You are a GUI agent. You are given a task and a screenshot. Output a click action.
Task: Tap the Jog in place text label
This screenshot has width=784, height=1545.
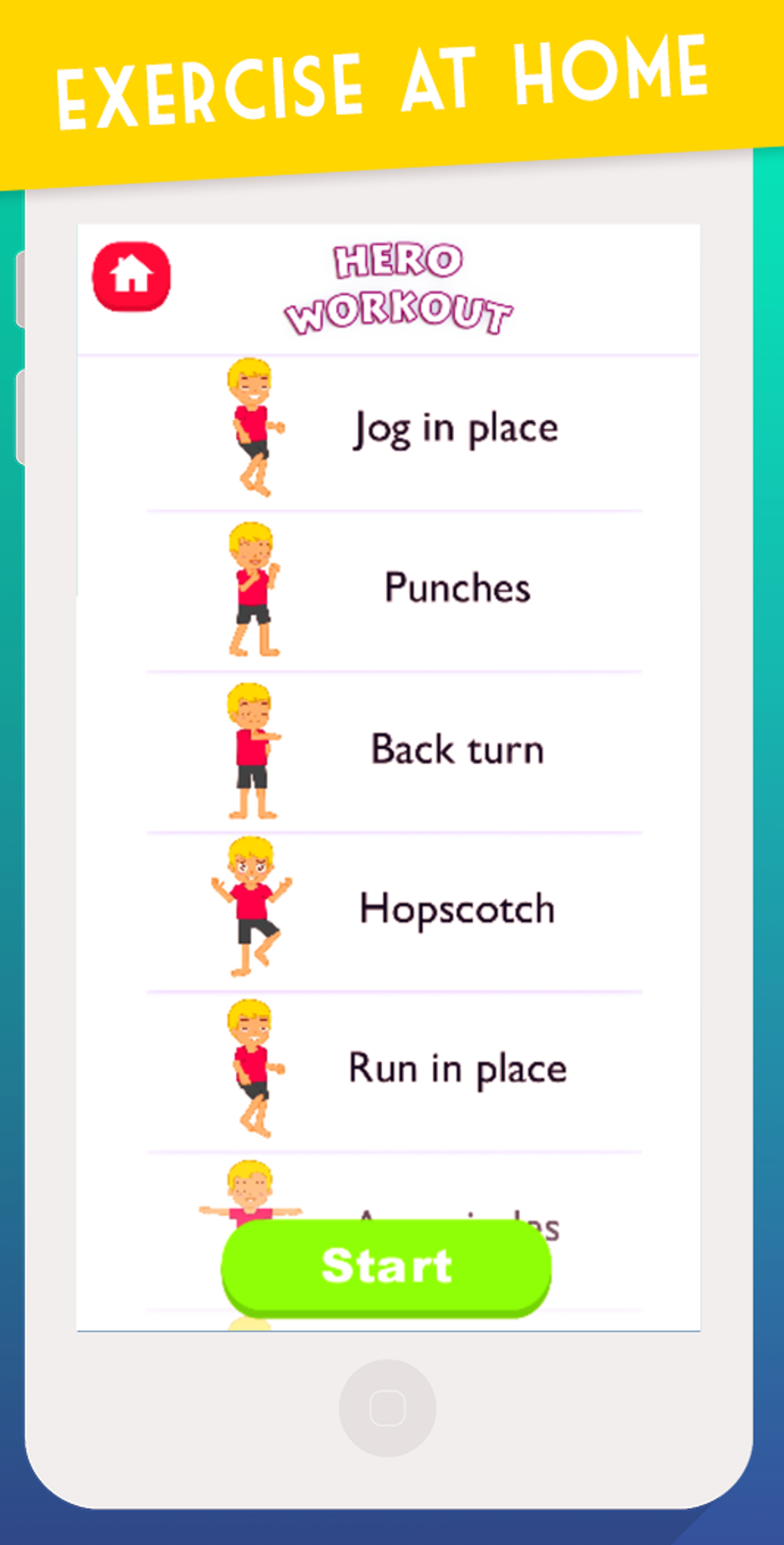click(455, 428)
